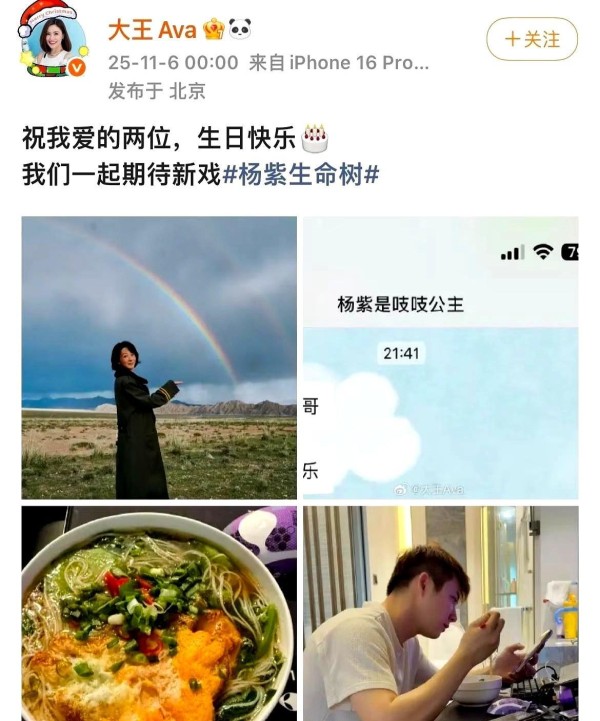600x721 pixels.
Task: Open the photo of the man eating
Action: point(440,613)
